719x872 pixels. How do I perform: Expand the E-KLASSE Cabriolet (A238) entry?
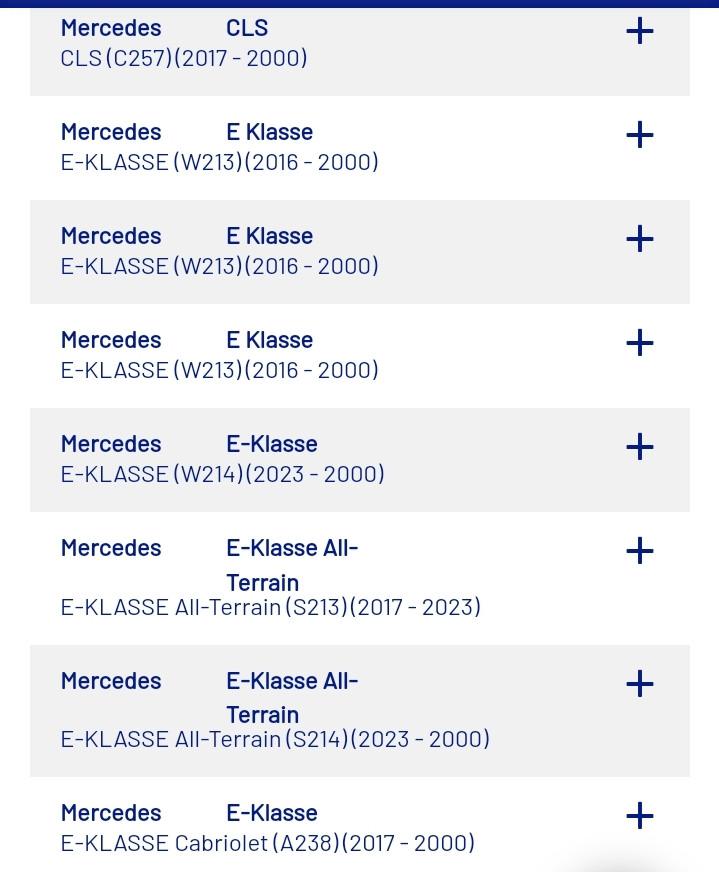(639, 816)
